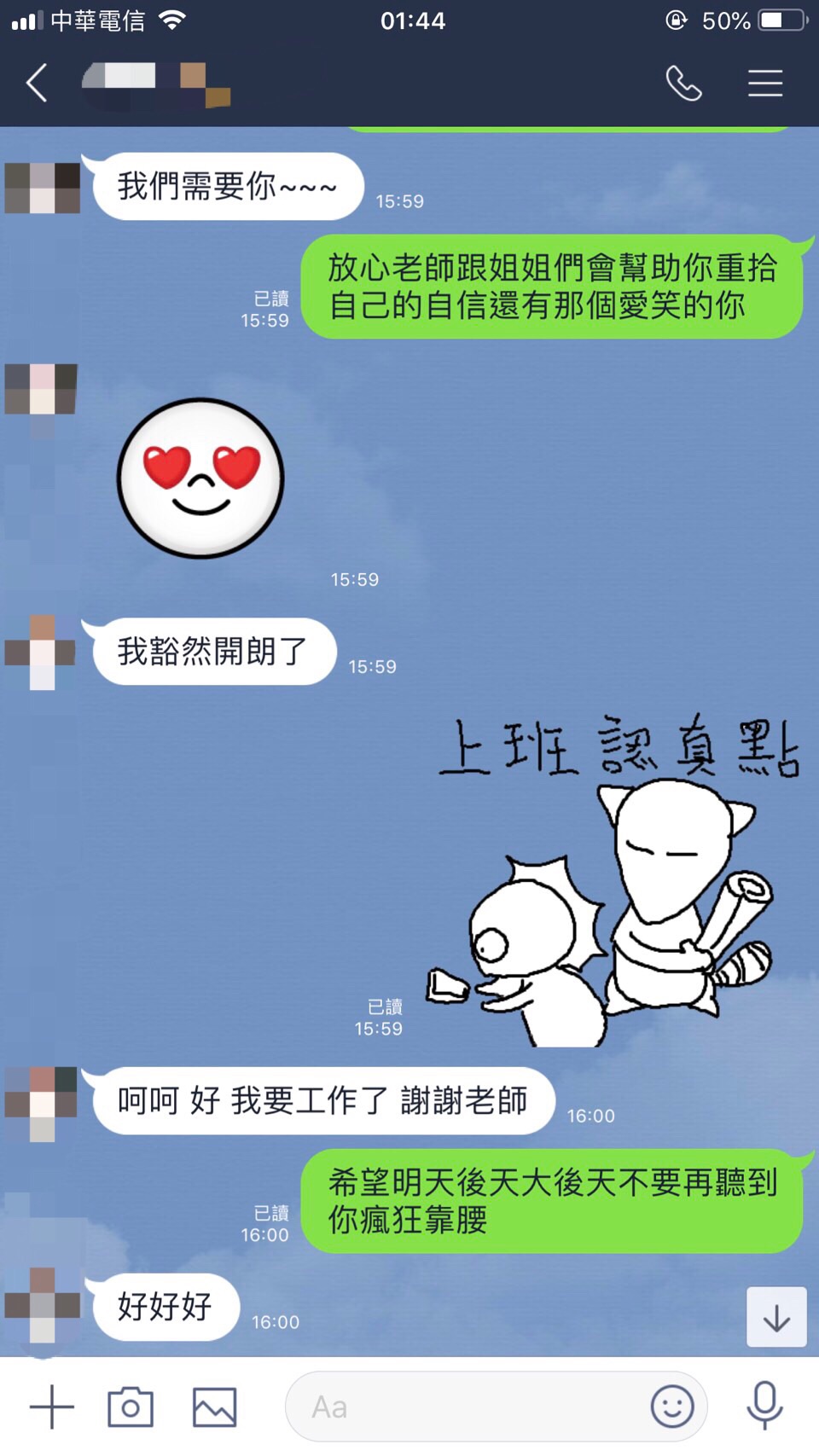The width and height of the screenshot is (819, 1456).
Task: Open avatar beside 我們需要你 message
Action: [x=43, y=188]
